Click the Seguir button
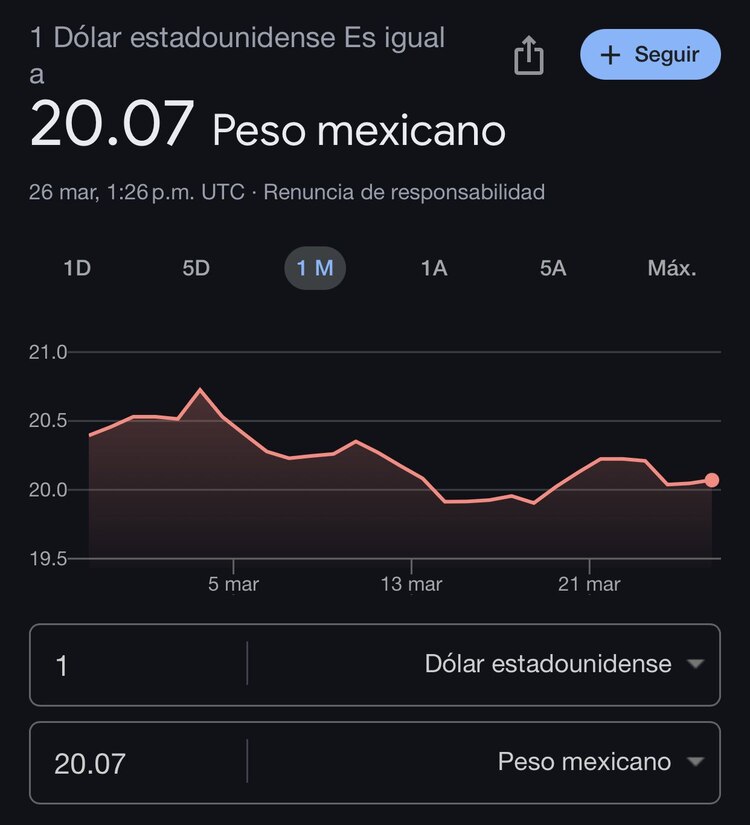 650,54
